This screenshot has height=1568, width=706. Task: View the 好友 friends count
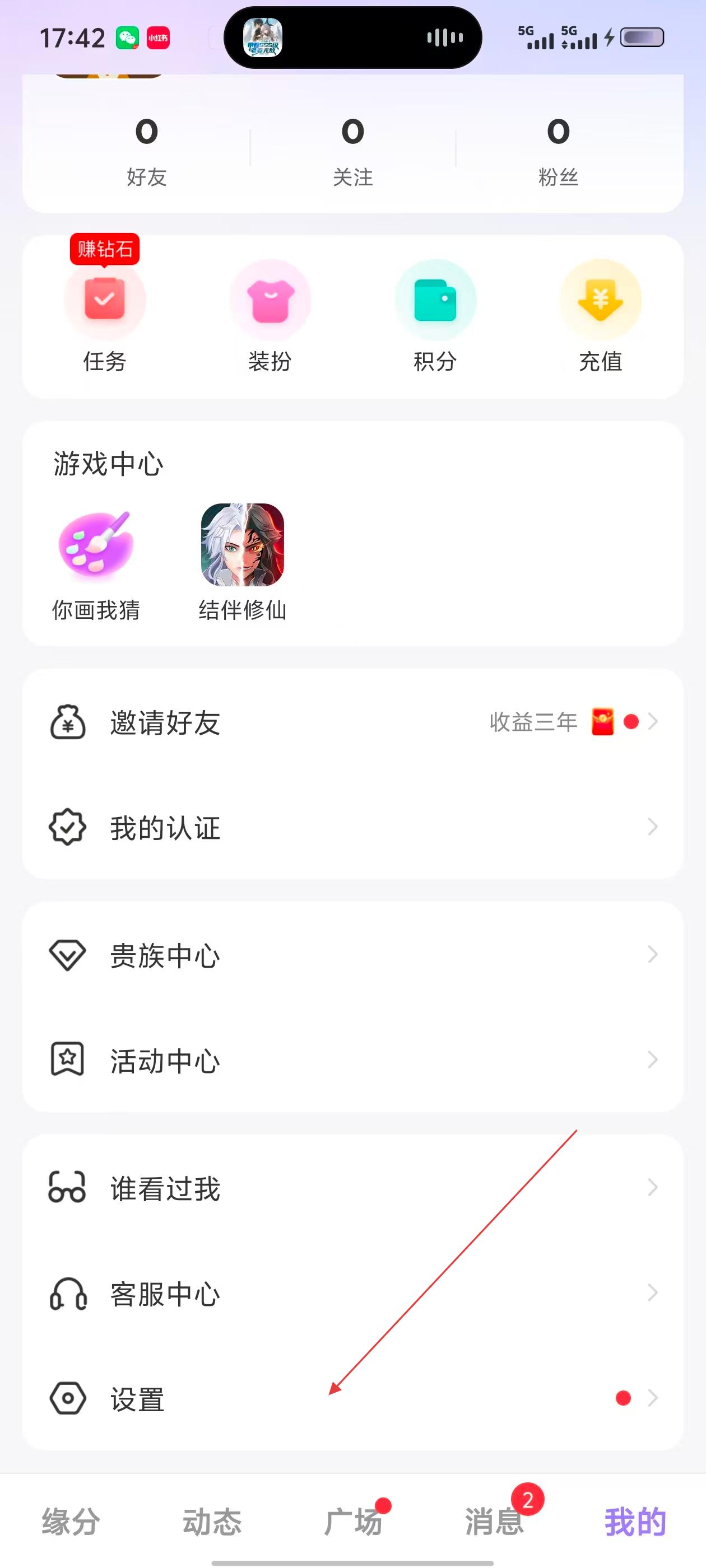point(147,150)
